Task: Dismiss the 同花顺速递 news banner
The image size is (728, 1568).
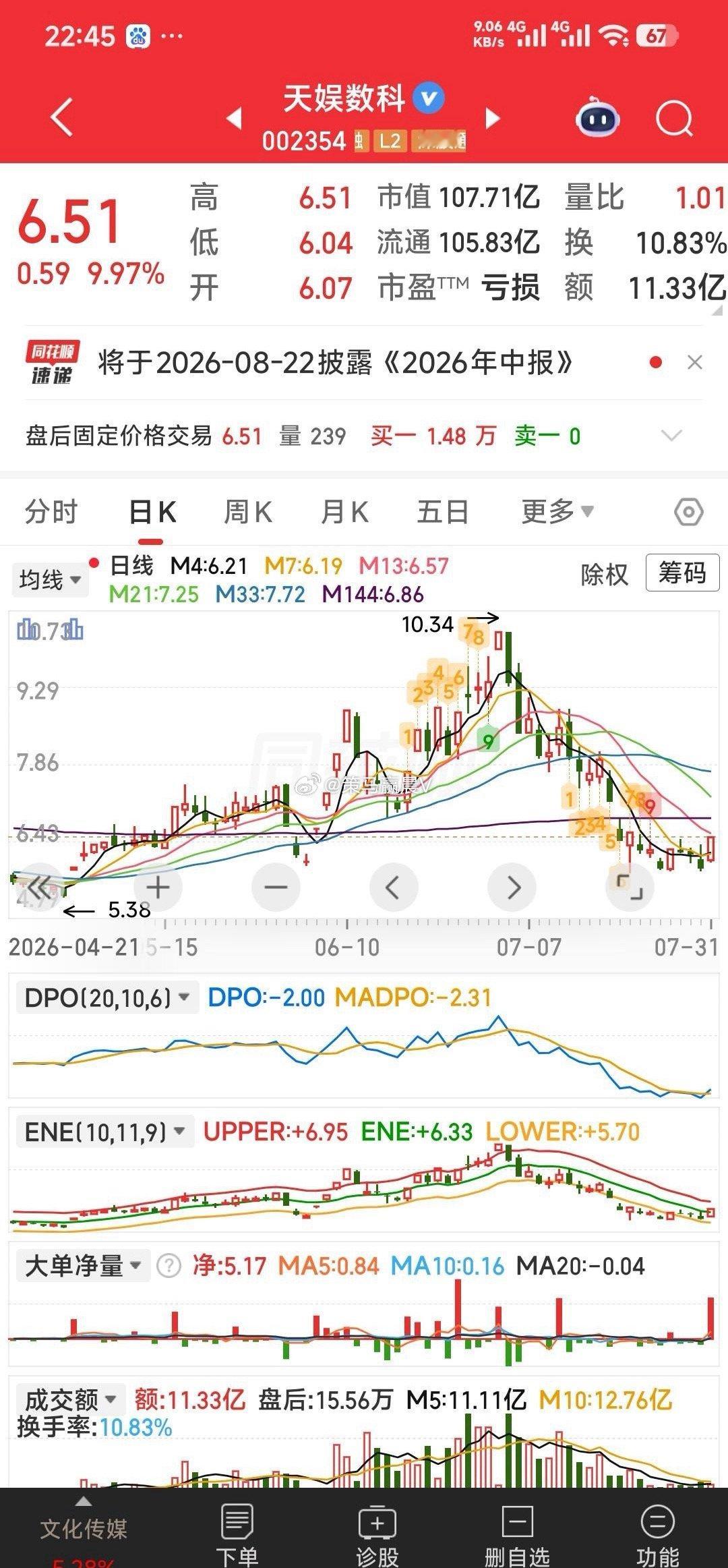Action: click(694, 363)
